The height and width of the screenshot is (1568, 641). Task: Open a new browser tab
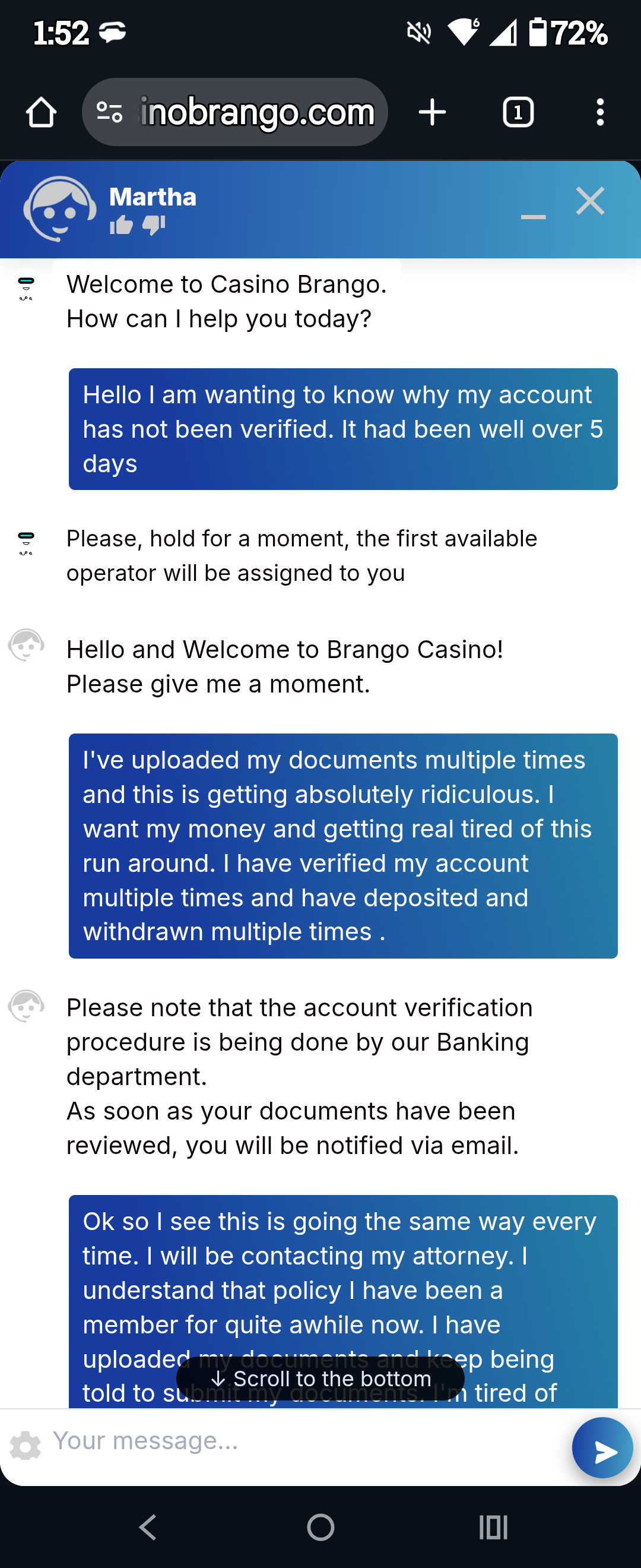(433, 113)
